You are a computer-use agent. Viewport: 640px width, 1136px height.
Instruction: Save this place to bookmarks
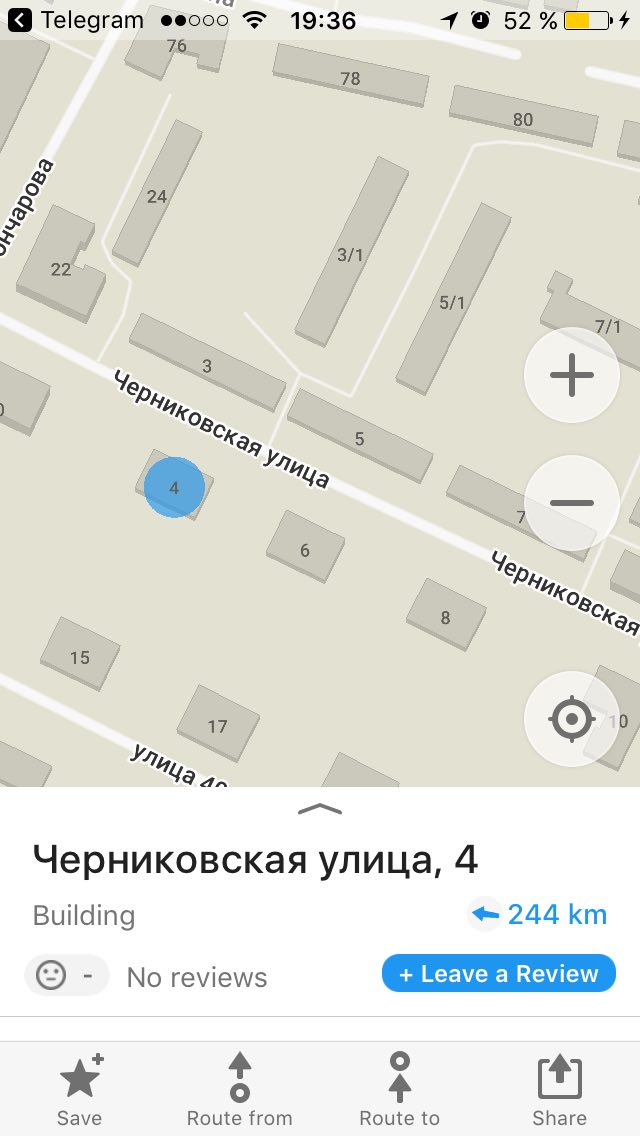coord(80,1090)
